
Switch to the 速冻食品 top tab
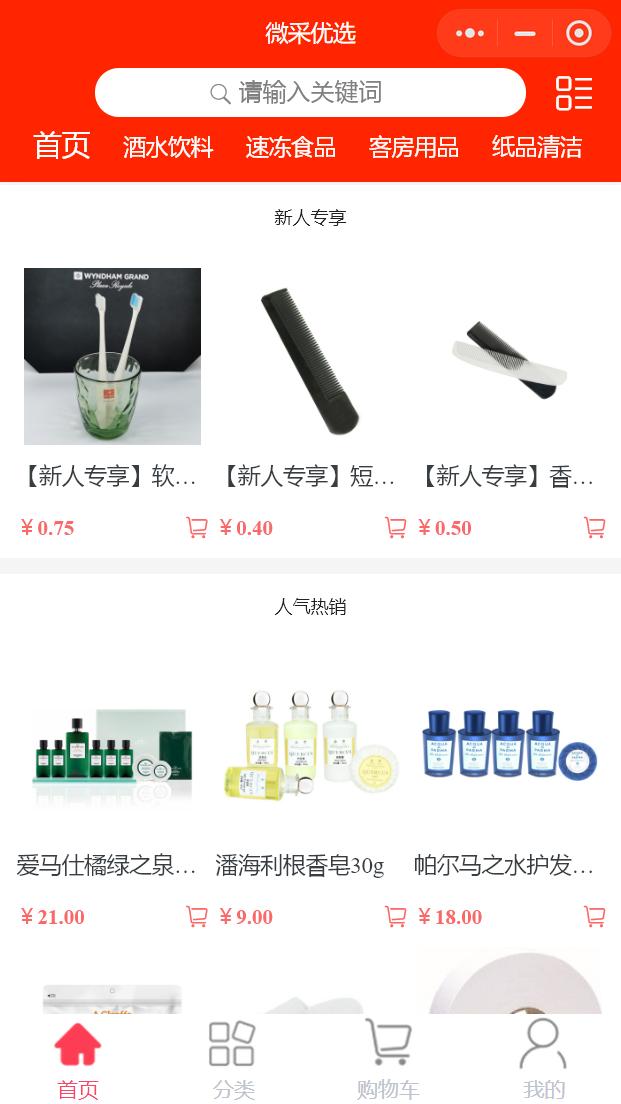[291, 147]
